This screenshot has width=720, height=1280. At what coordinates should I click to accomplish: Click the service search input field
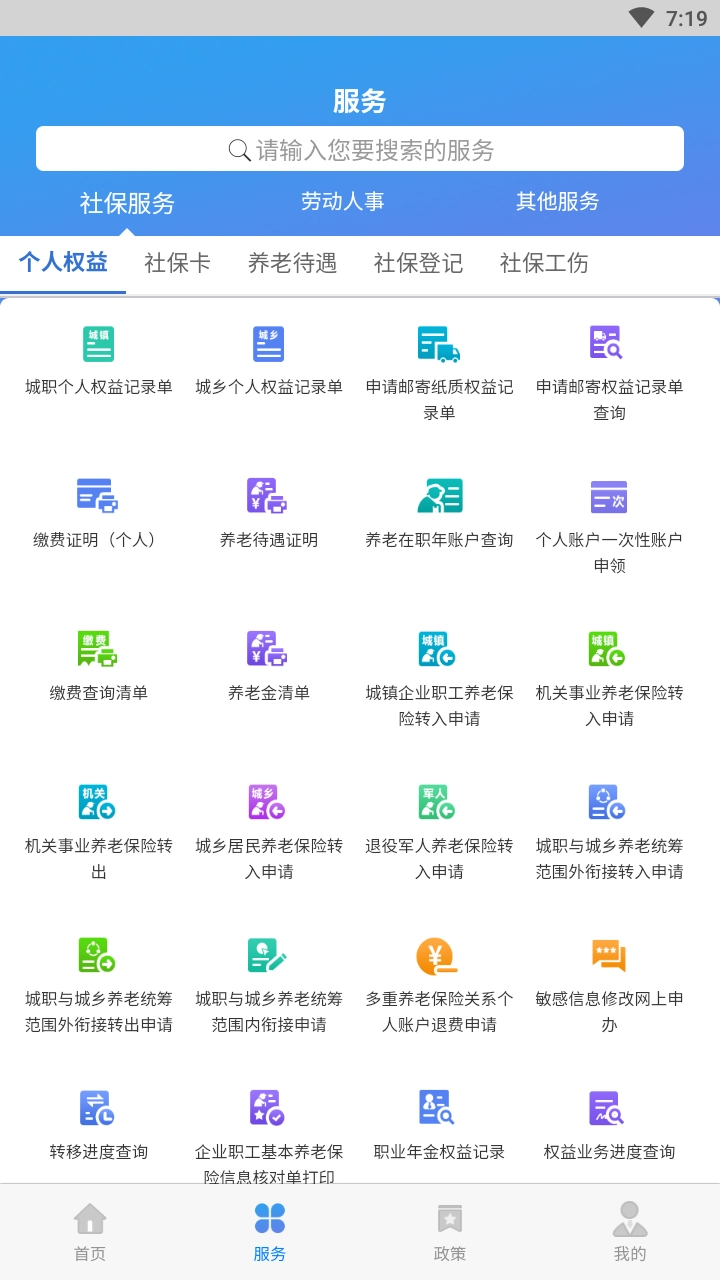tap(360, 148)
